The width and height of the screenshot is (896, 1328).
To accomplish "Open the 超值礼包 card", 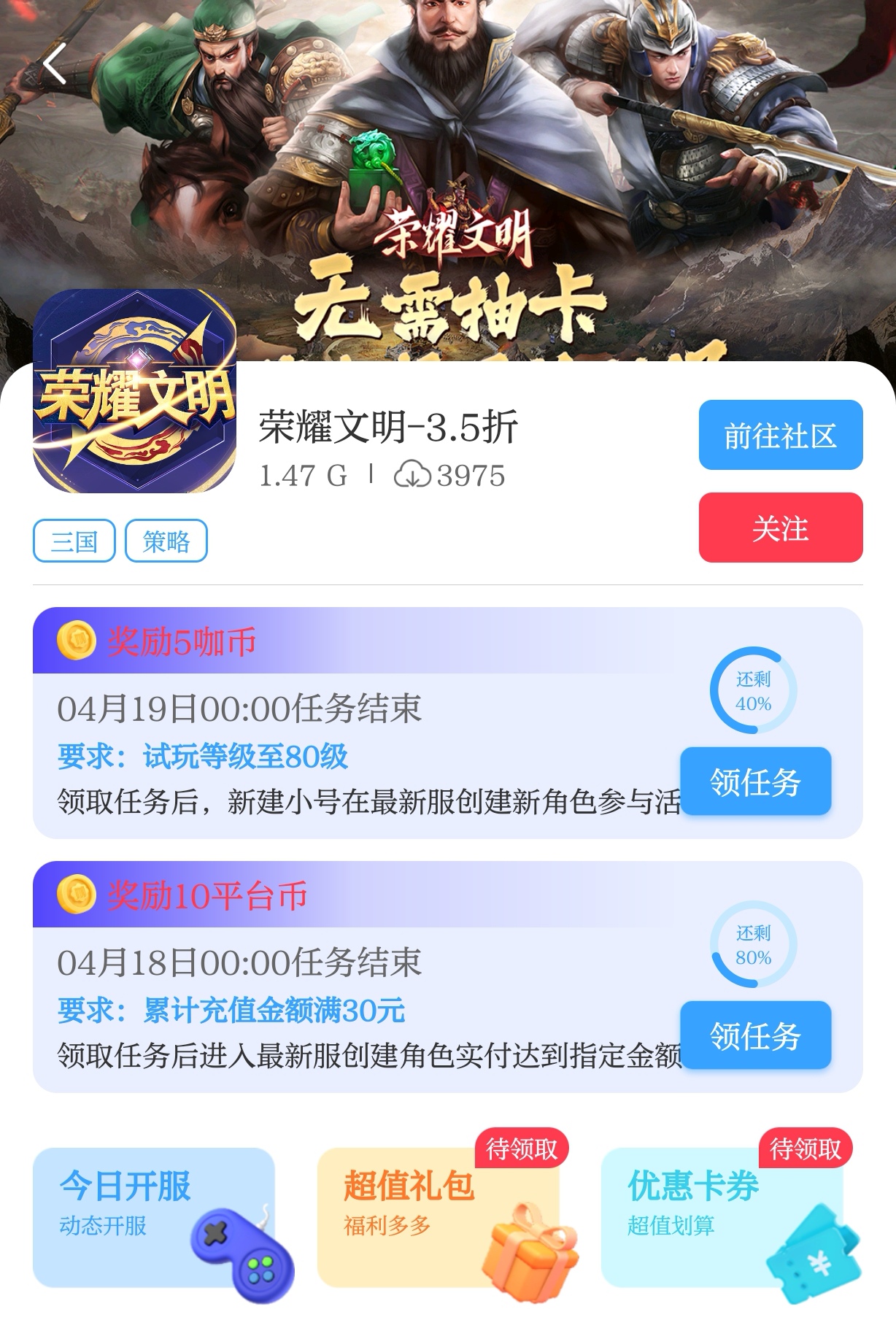I will [438, 1216].
